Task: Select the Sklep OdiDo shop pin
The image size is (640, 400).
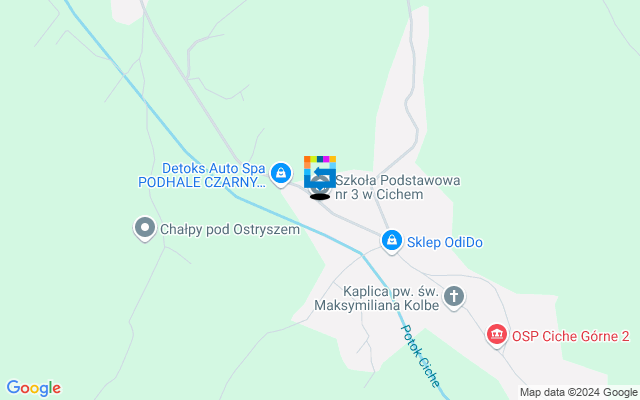Action: pos(392,241)
